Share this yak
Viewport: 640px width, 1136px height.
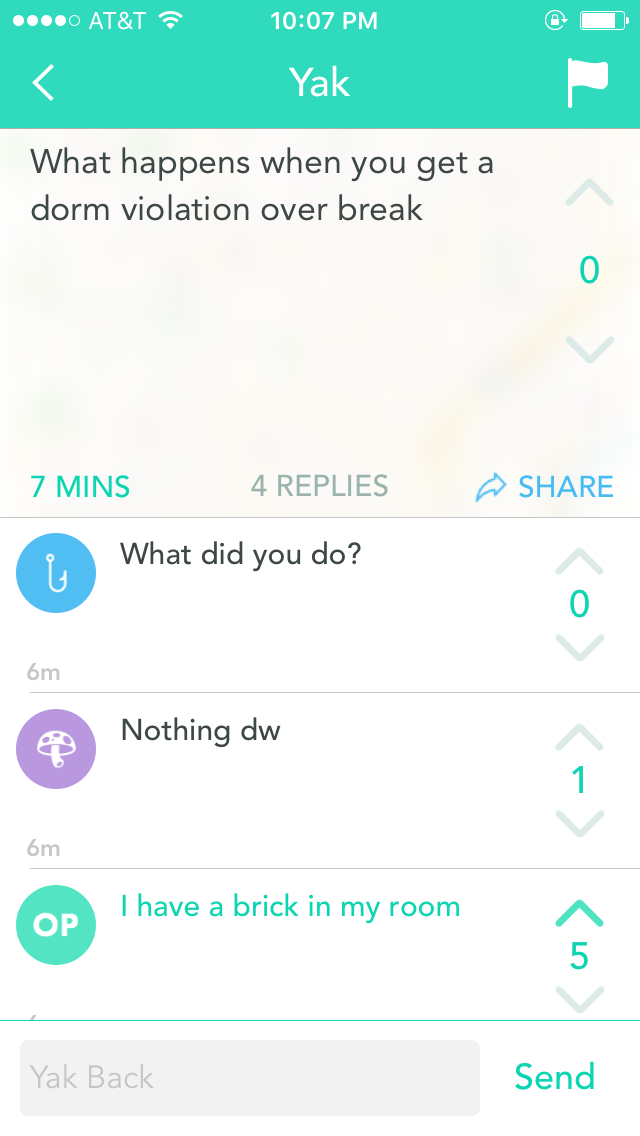pos(545,487)
